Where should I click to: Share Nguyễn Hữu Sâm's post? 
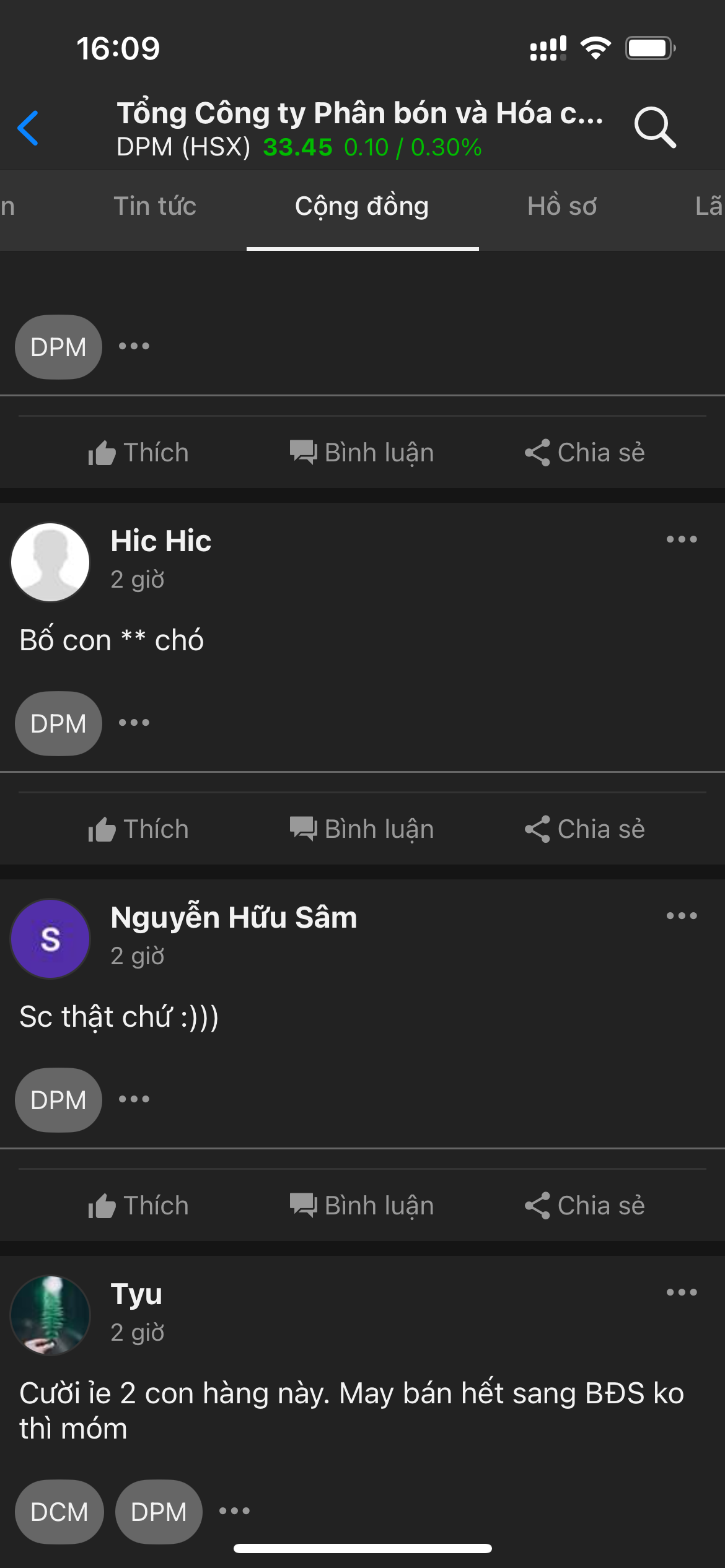point(584,1206)
